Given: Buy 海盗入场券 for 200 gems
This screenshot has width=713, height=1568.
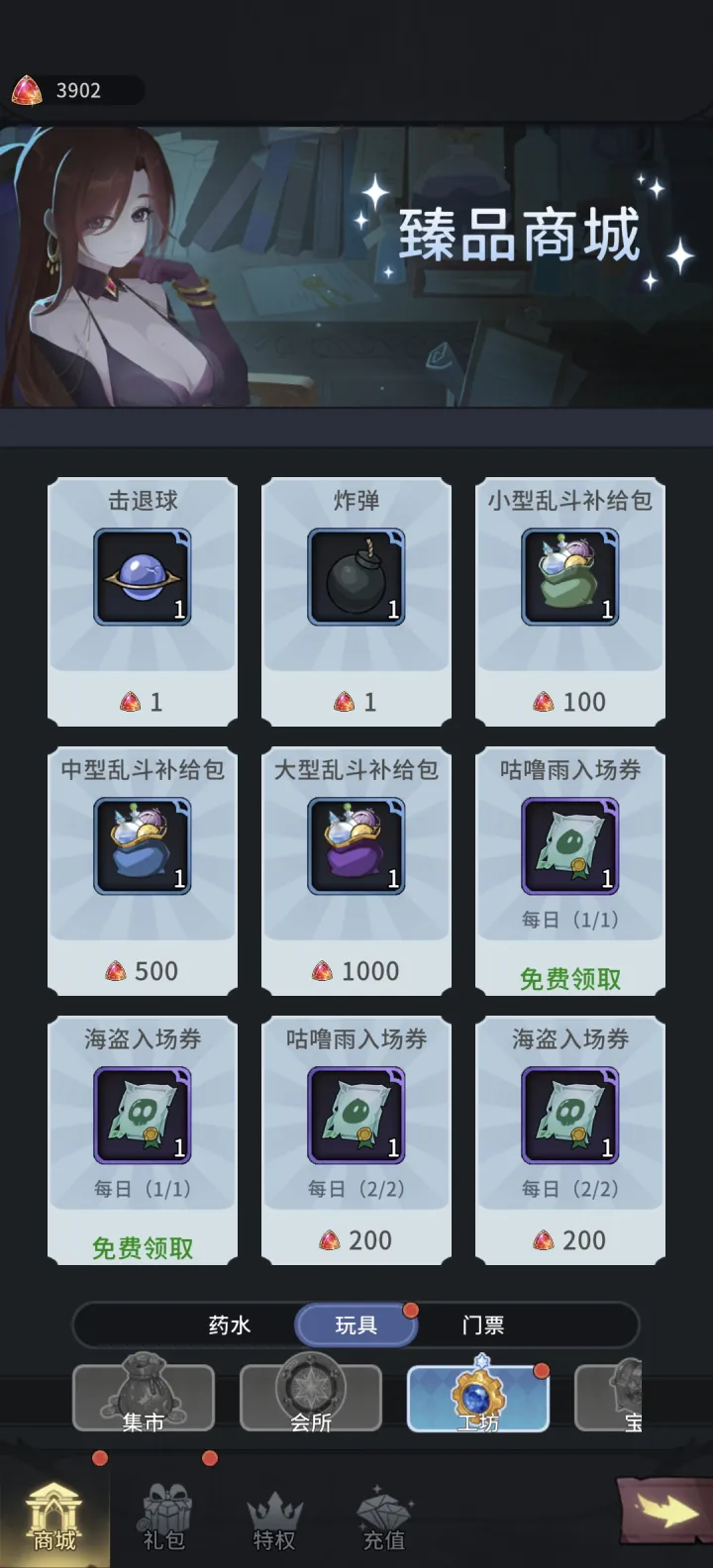Looking at the screenshot, I should coord(570,1239).
